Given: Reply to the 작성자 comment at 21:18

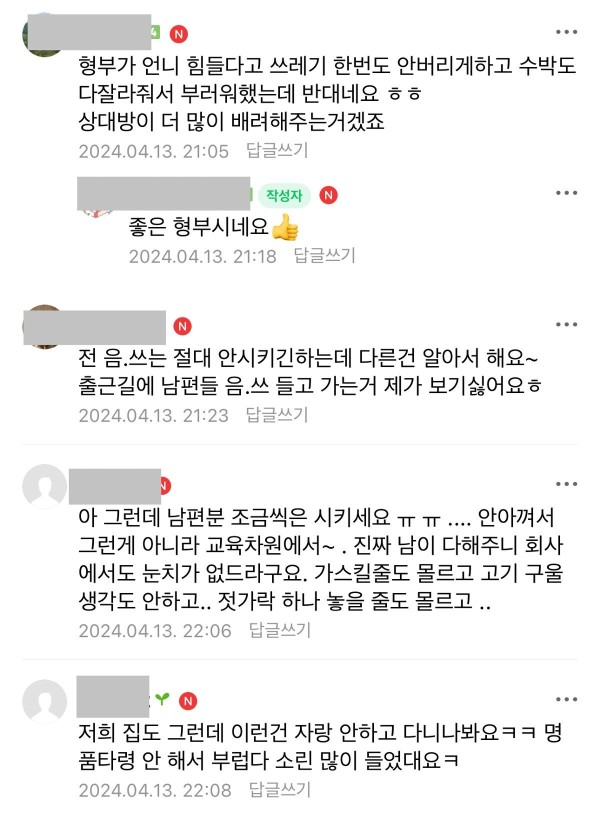Looking at the screenshot, I should coord(325,255).
